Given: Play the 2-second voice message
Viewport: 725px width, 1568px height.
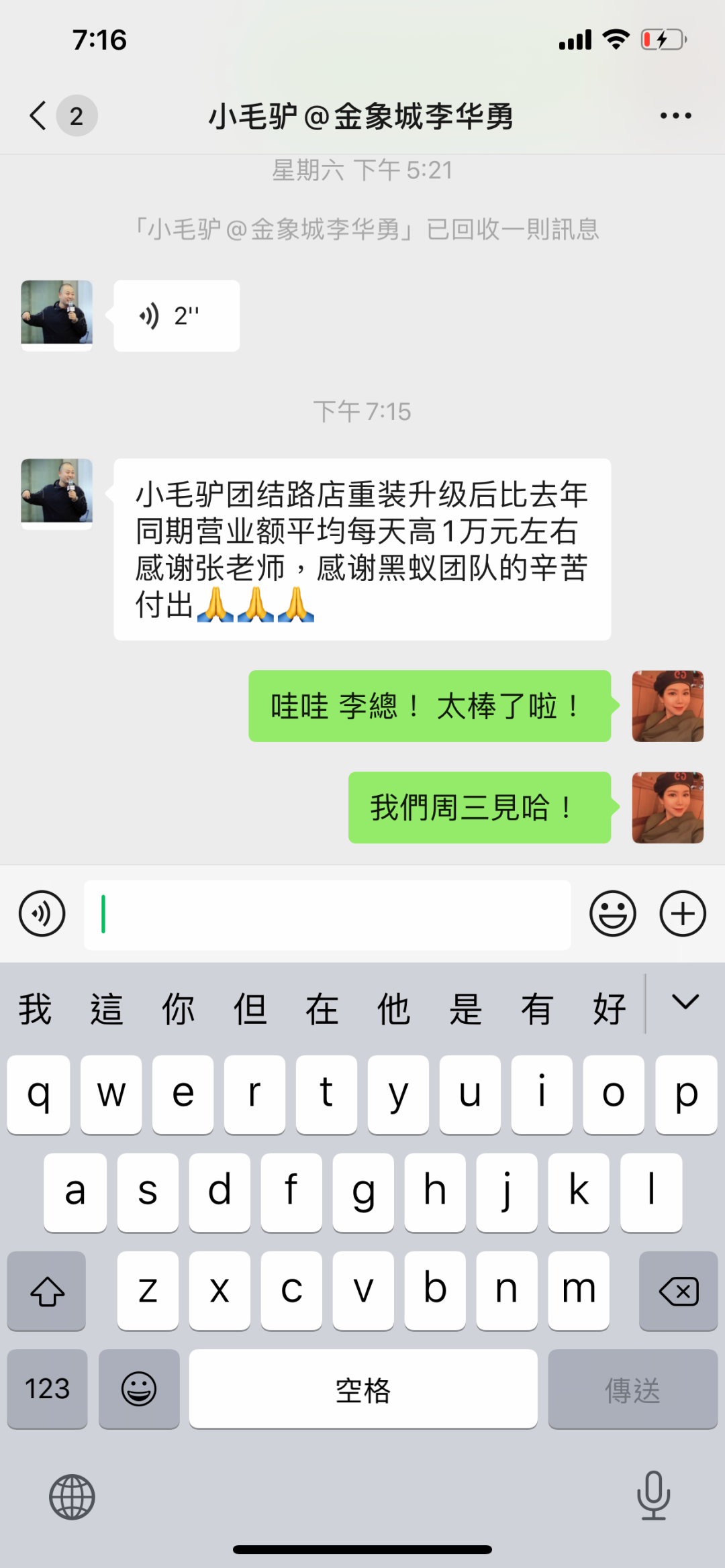Looking at the screenshot, I should (177, 315).
